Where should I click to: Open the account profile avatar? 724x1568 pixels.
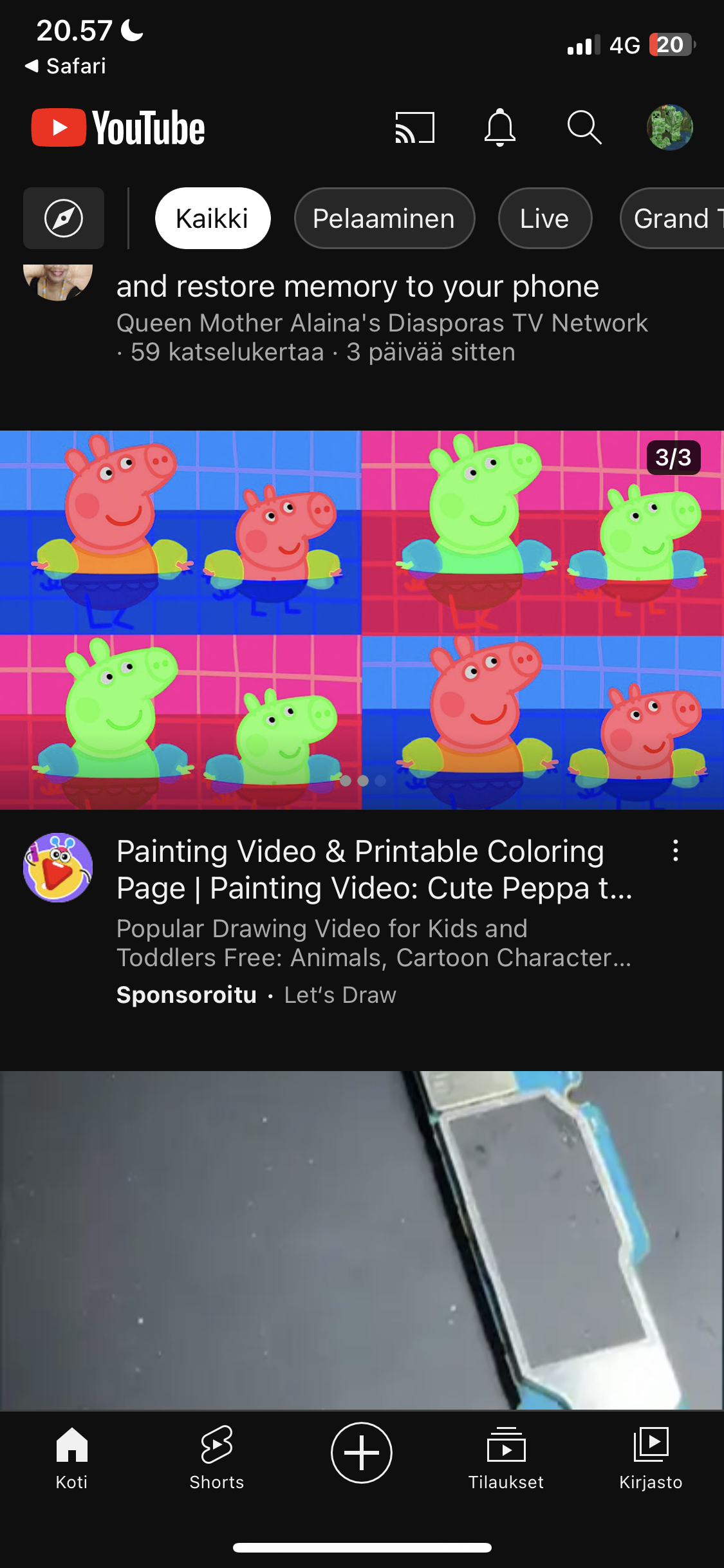tap(669, 127)
